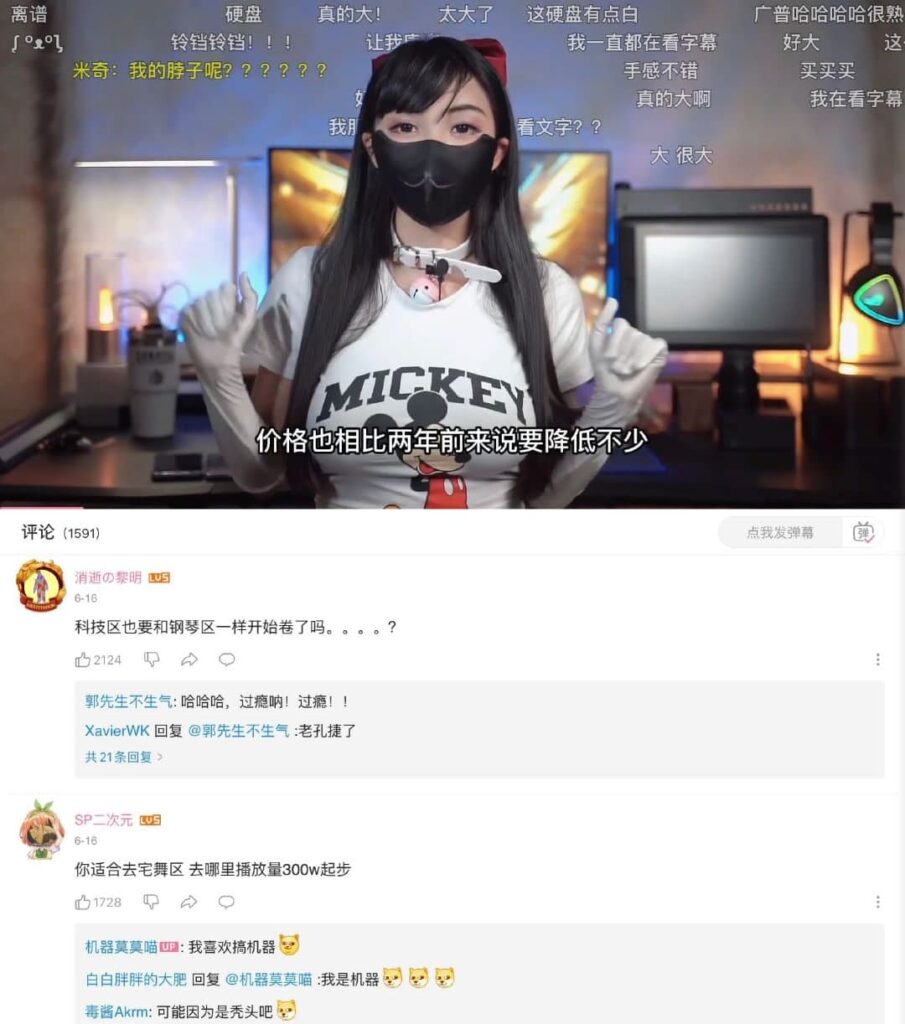This screenshot has height=1024, width=905.
Task: Open SP二次元's profile avatar
Action: (x=41, y=829)
